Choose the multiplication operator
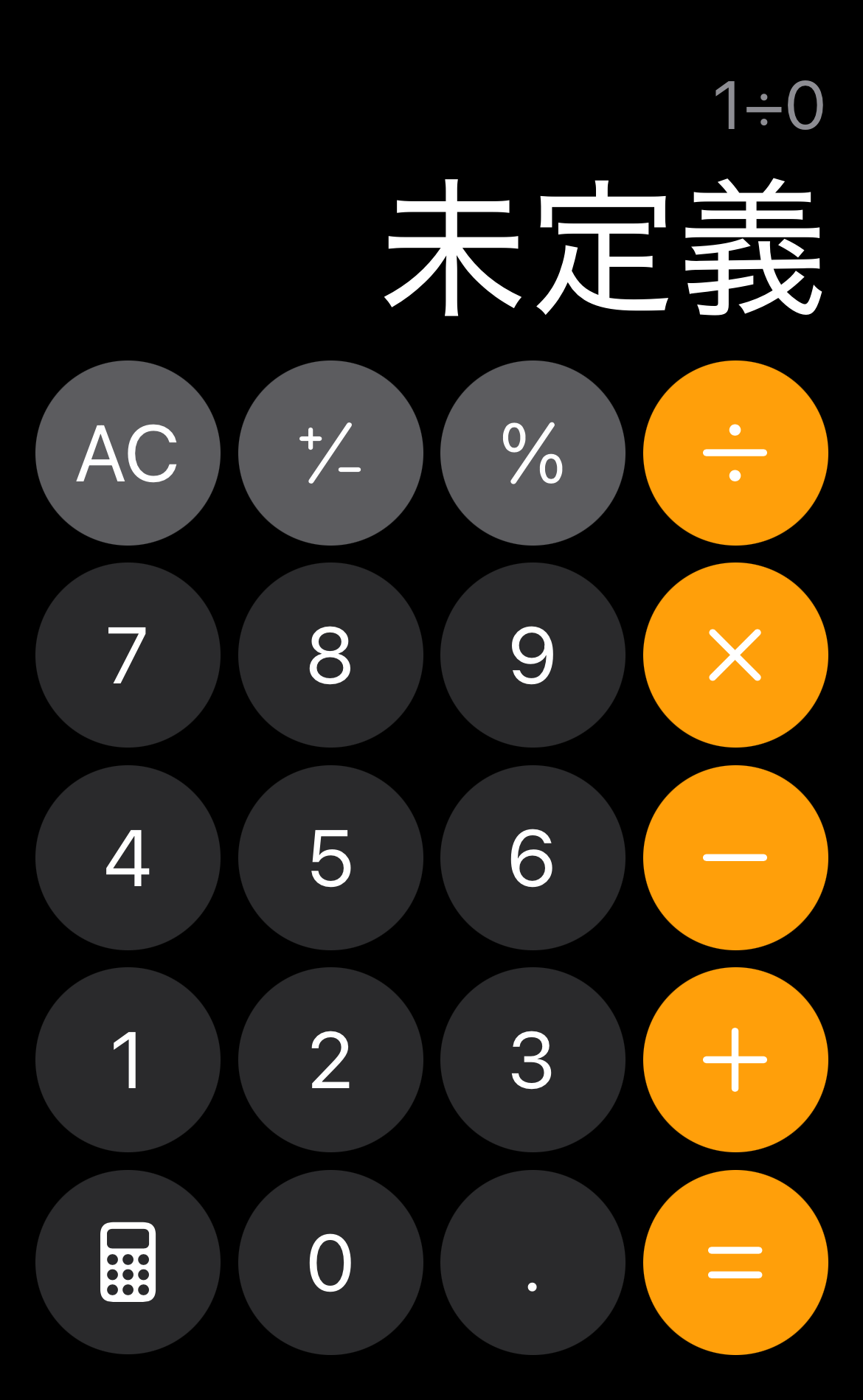863x1400 pixels. 735,655
